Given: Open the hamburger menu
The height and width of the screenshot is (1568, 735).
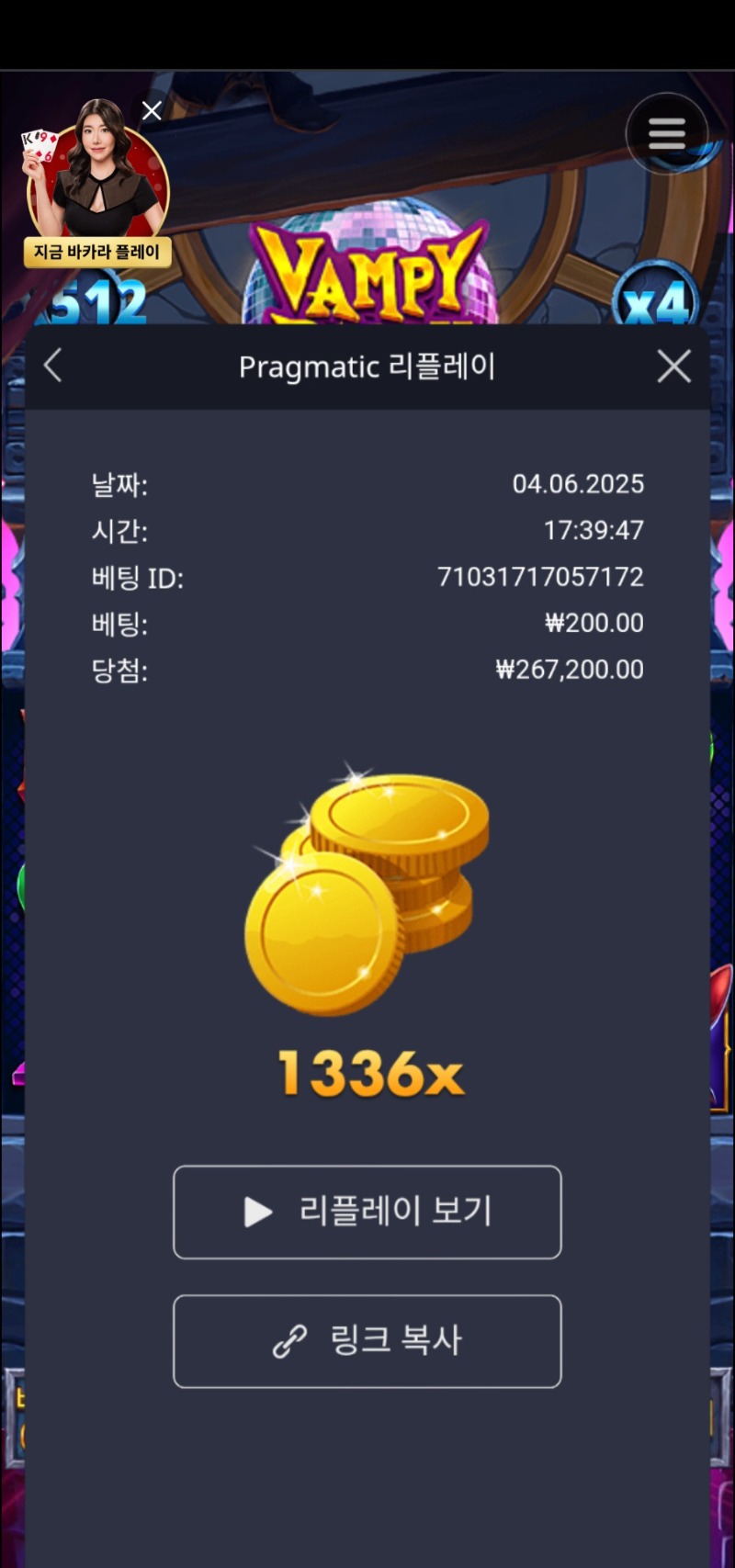Looking at the screenshot, I should point(667,134).
